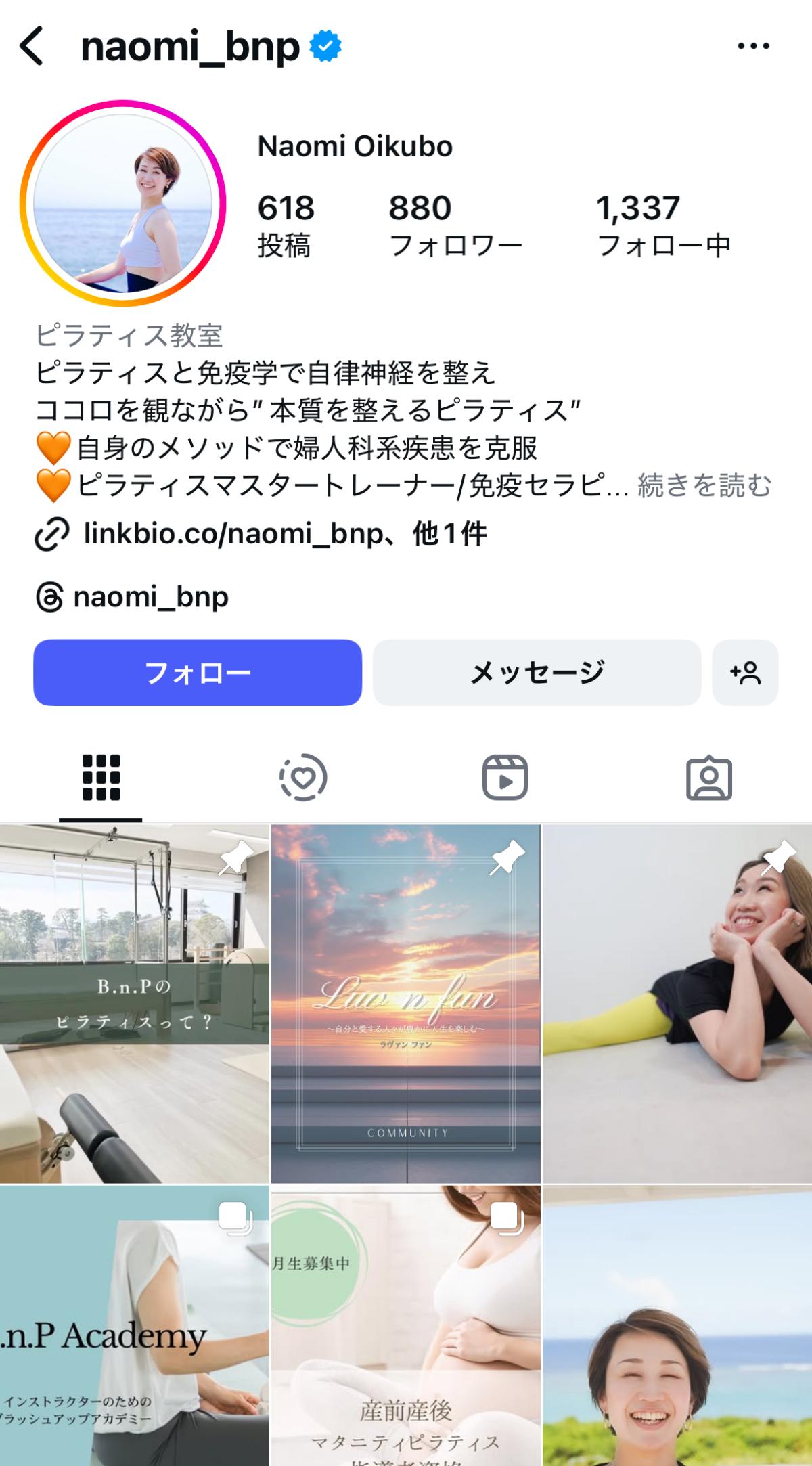The width and height of the screenshot is (812, 1466).
Task: Open the フォロー中 following list
Action: pos(663,225)
